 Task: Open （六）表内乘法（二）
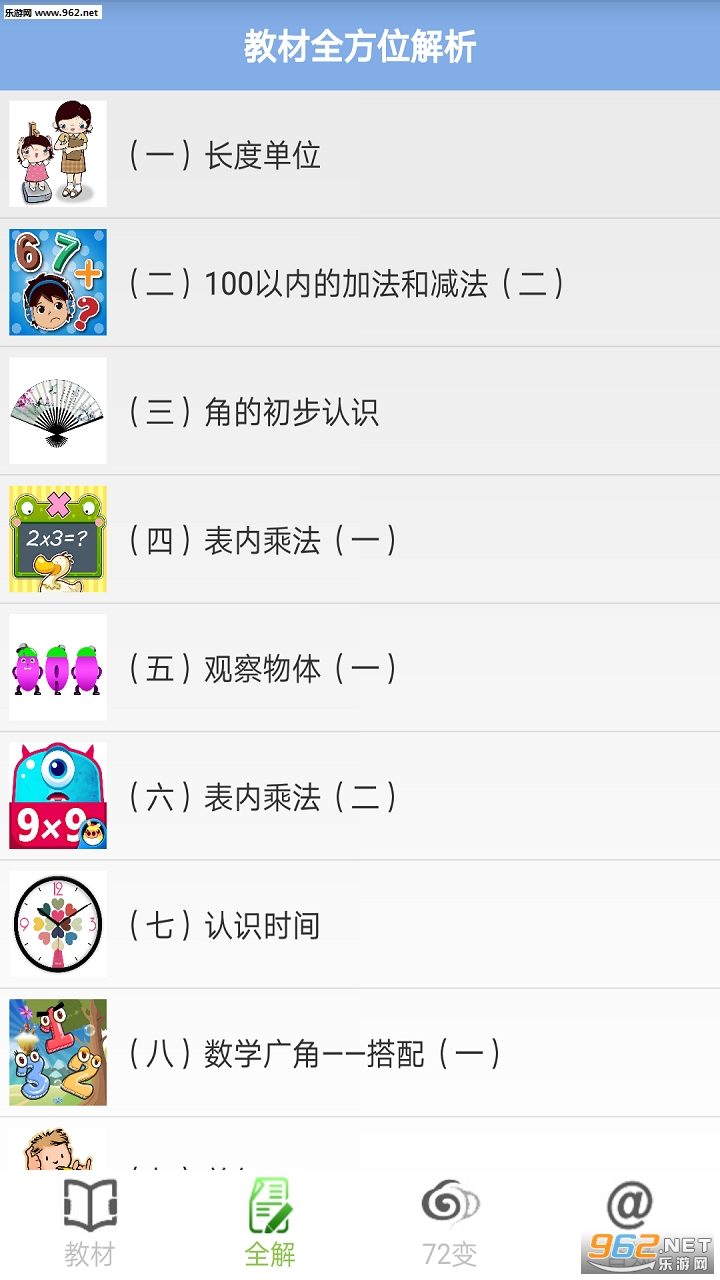pos(360,796)
